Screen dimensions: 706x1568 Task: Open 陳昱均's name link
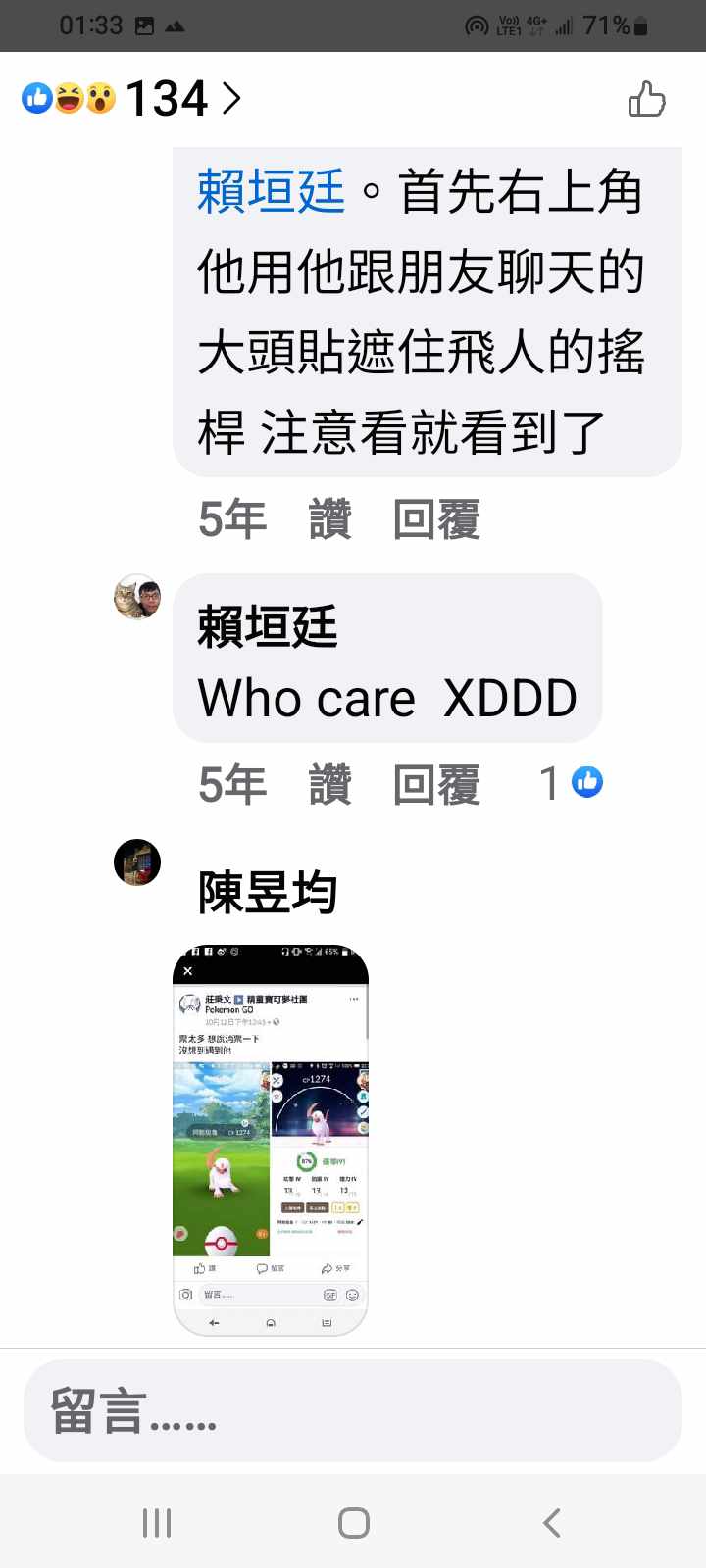[268, 893]
